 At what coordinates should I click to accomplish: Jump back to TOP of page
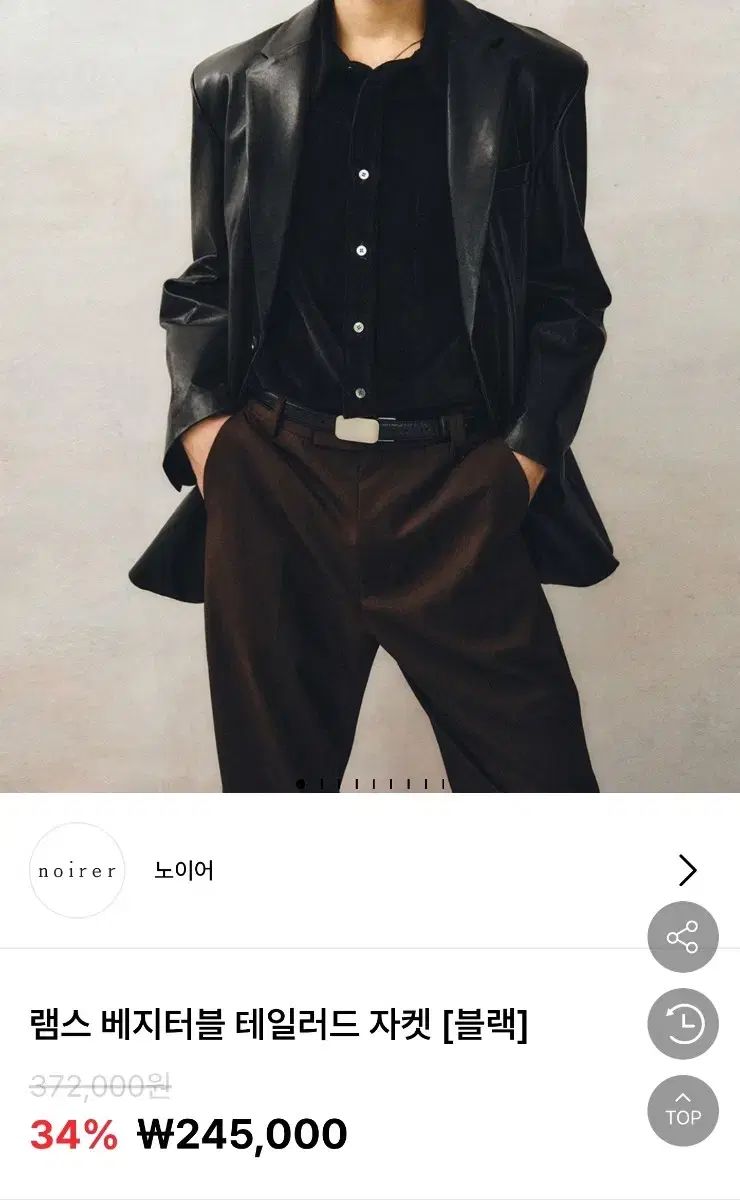pos(683,1110)
